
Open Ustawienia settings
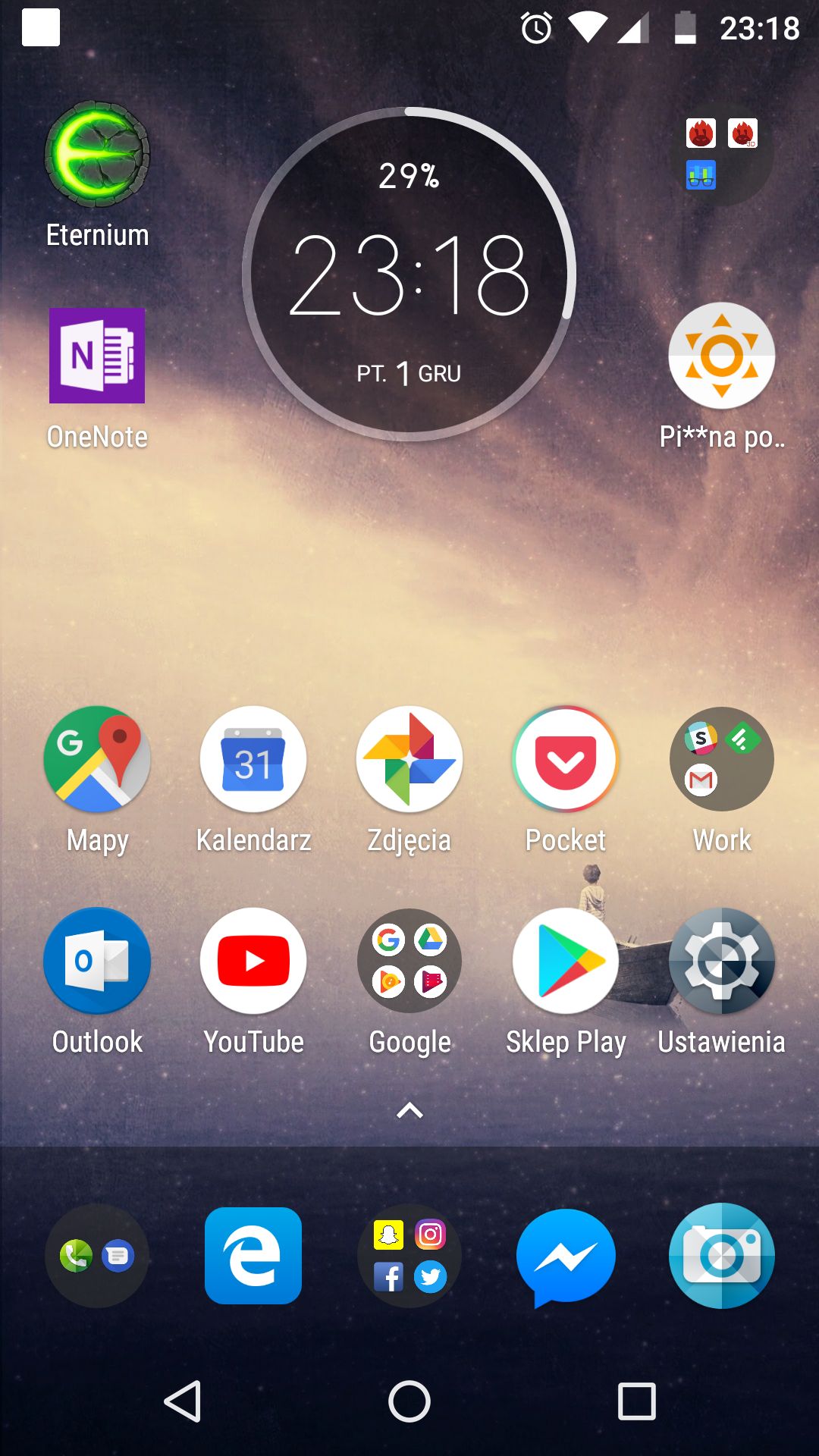click(x=721, y=961)
